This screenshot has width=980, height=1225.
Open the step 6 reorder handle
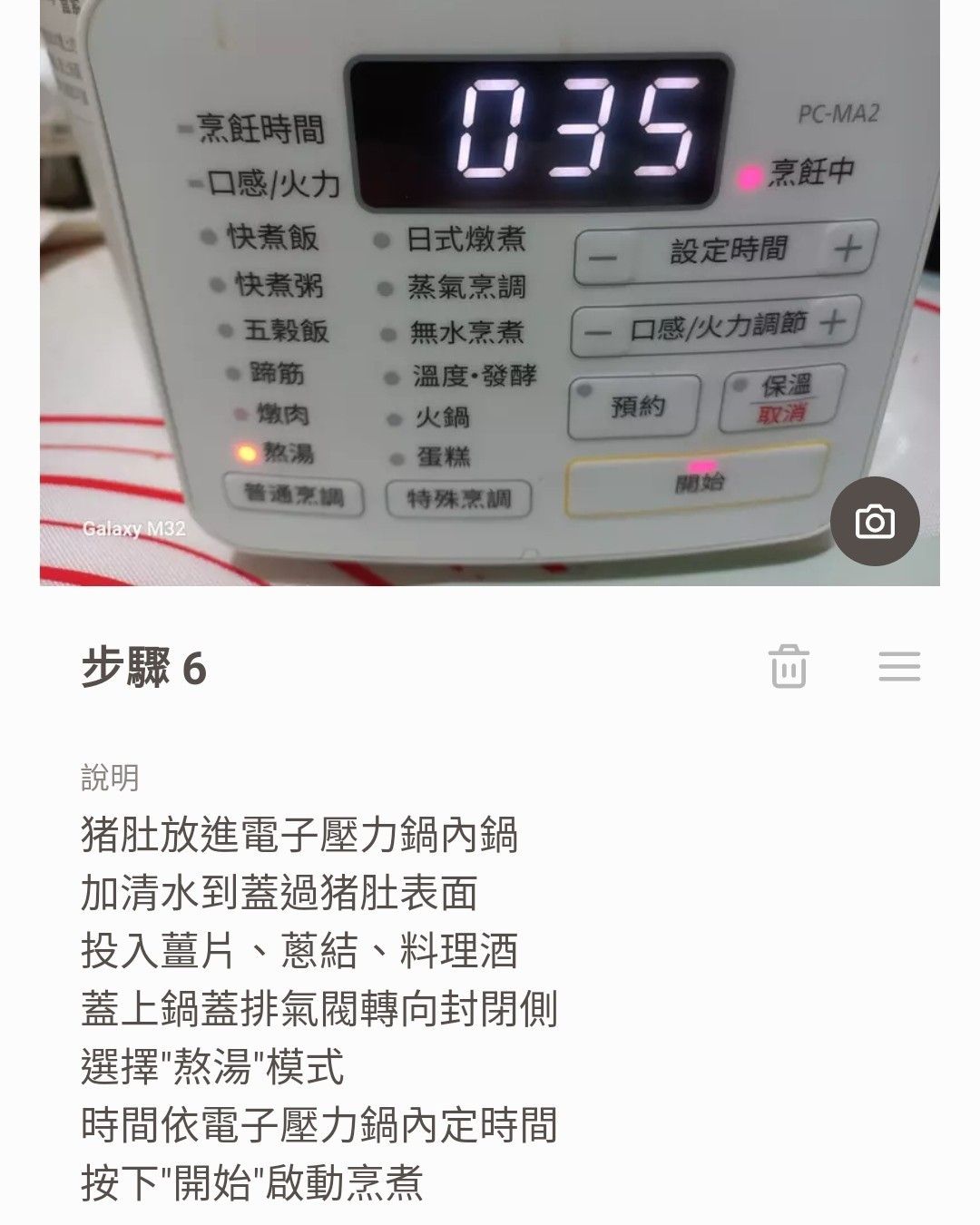click(x=899, y=666)
